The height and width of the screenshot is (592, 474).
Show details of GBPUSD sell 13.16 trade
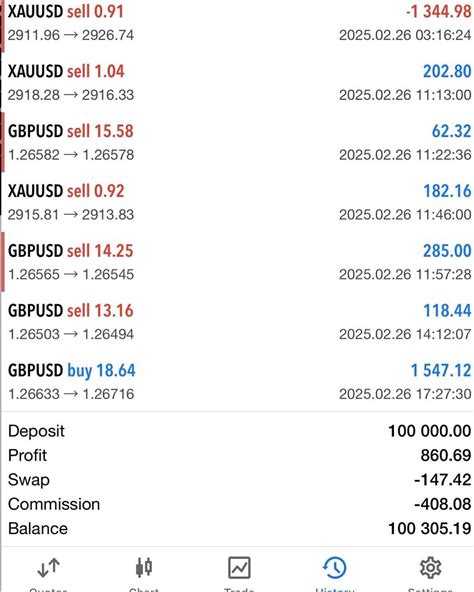click(237, 322)
